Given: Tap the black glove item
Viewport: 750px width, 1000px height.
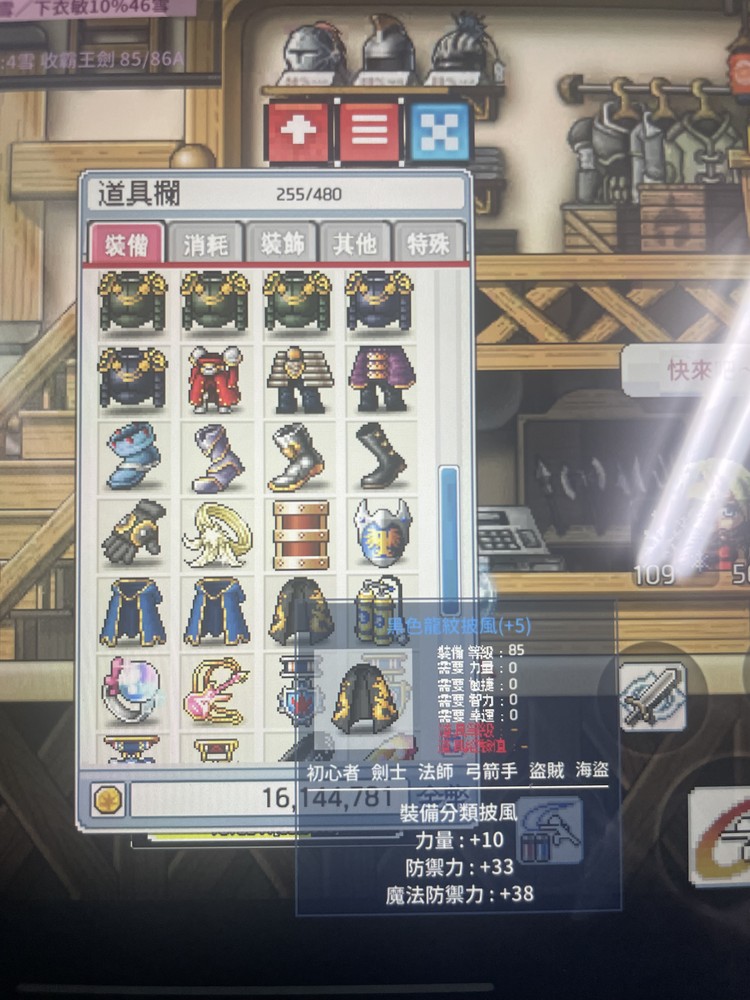Looking at the screenshot, I should [133, 530].
